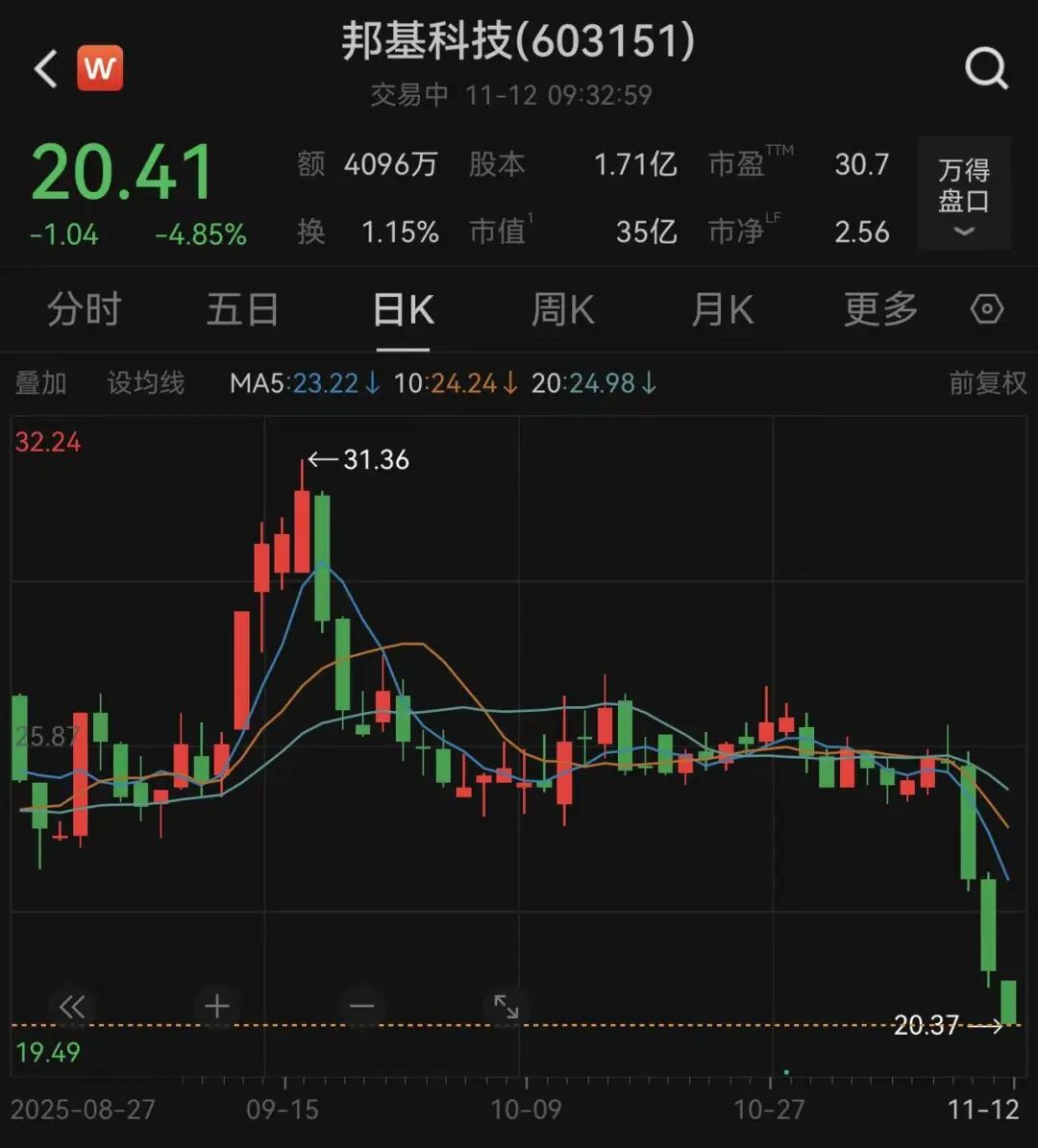Open the 周K weekly chart tab
1038x1148 pixels.
(562, 309)
